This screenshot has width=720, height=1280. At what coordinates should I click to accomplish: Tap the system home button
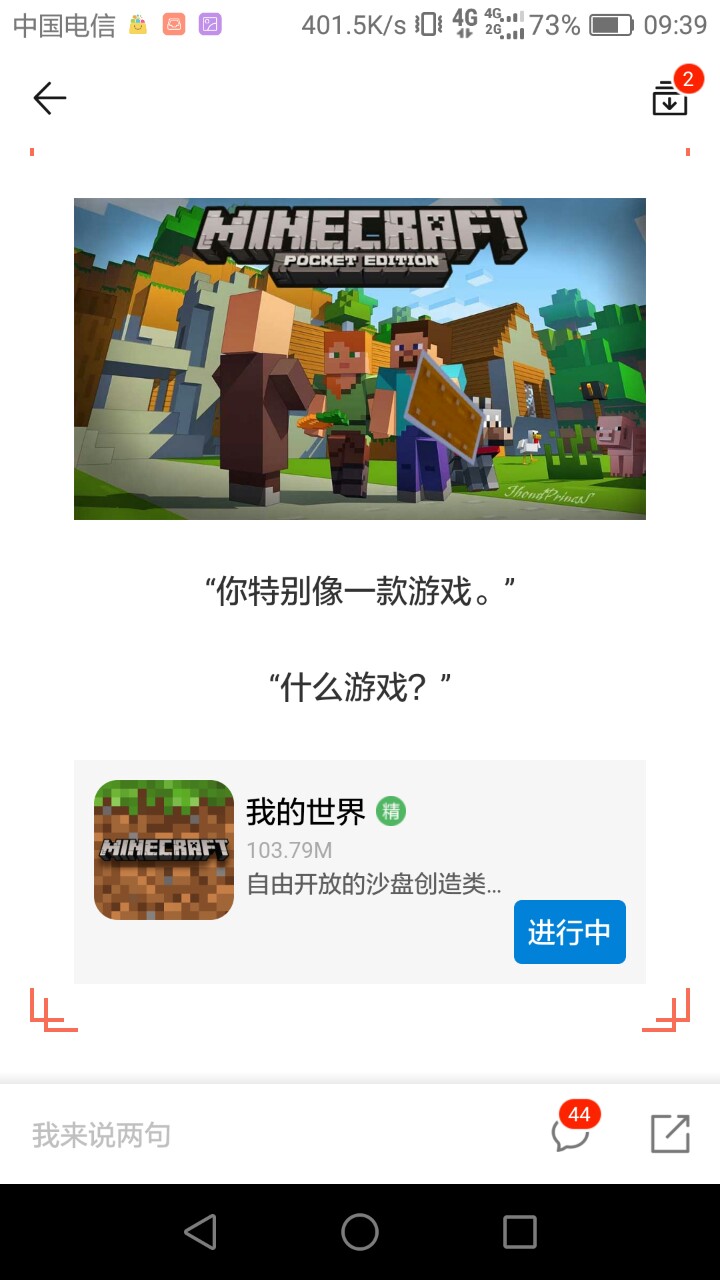coord(360,1232)
